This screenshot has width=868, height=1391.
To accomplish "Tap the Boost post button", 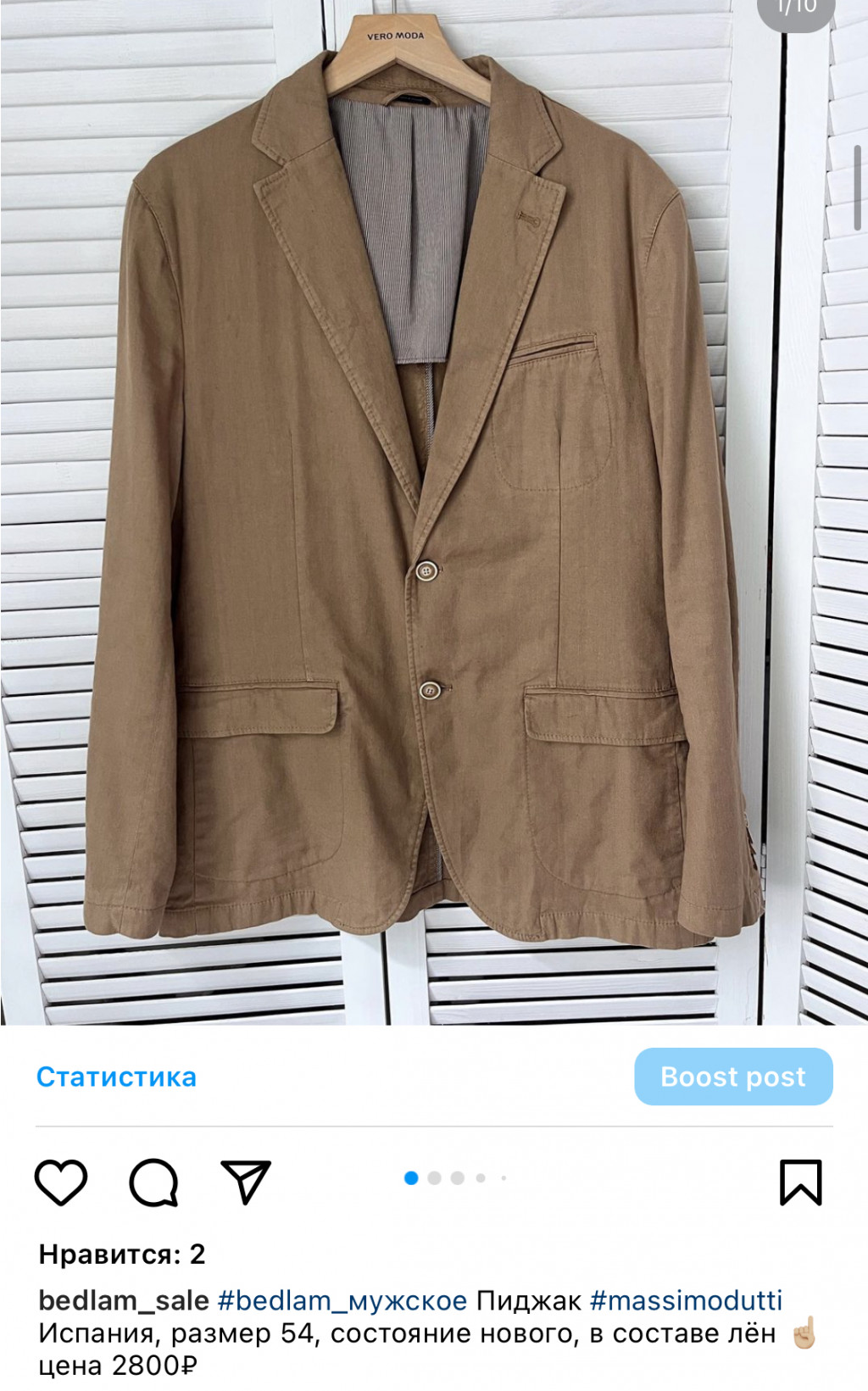I will [x=733, y=1077].
